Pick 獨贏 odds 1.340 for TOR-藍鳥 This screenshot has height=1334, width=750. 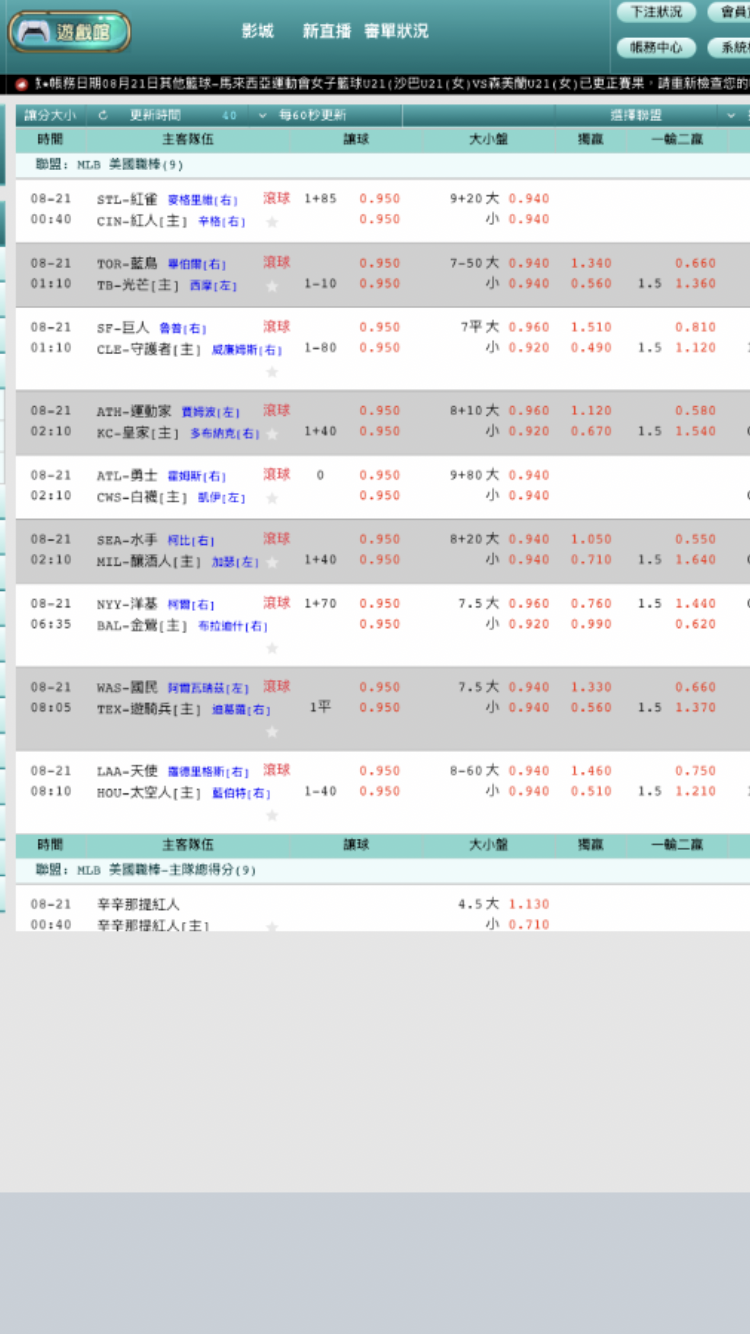[x=591, y=263]
